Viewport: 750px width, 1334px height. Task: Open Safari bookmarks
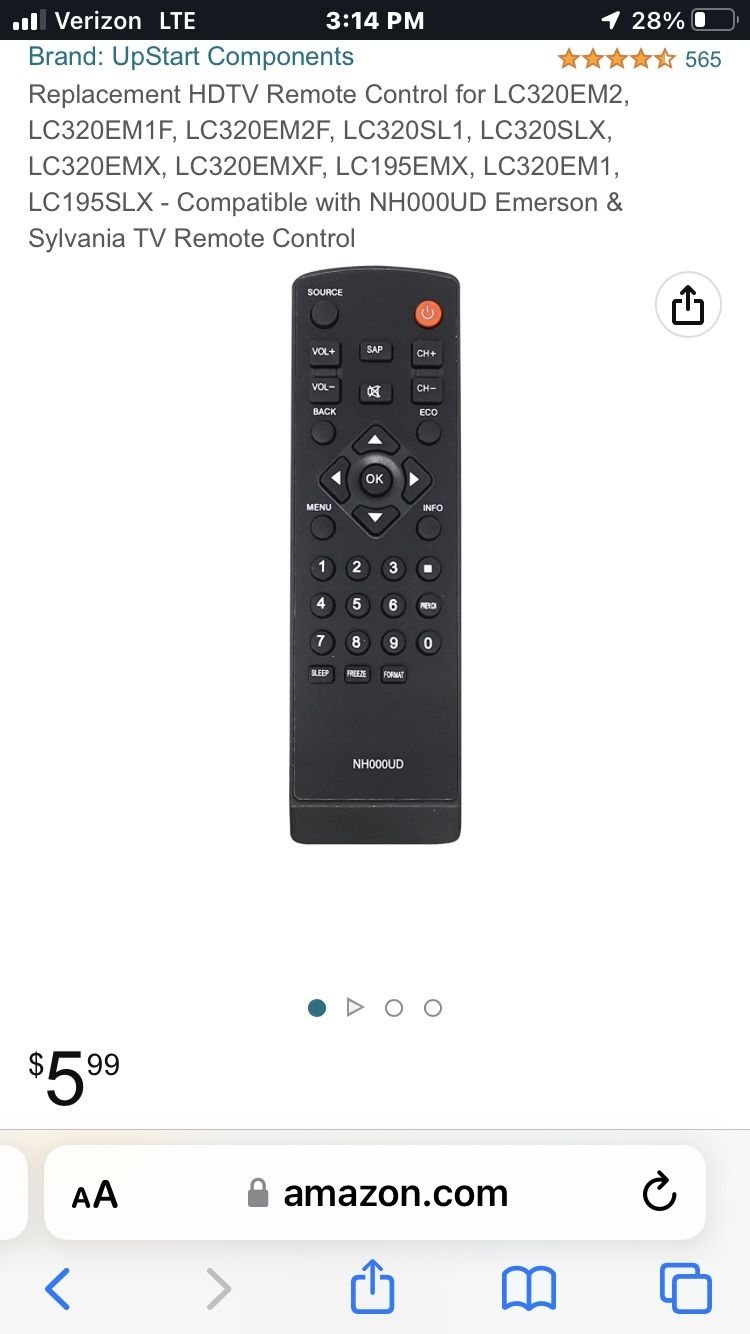529,1289
